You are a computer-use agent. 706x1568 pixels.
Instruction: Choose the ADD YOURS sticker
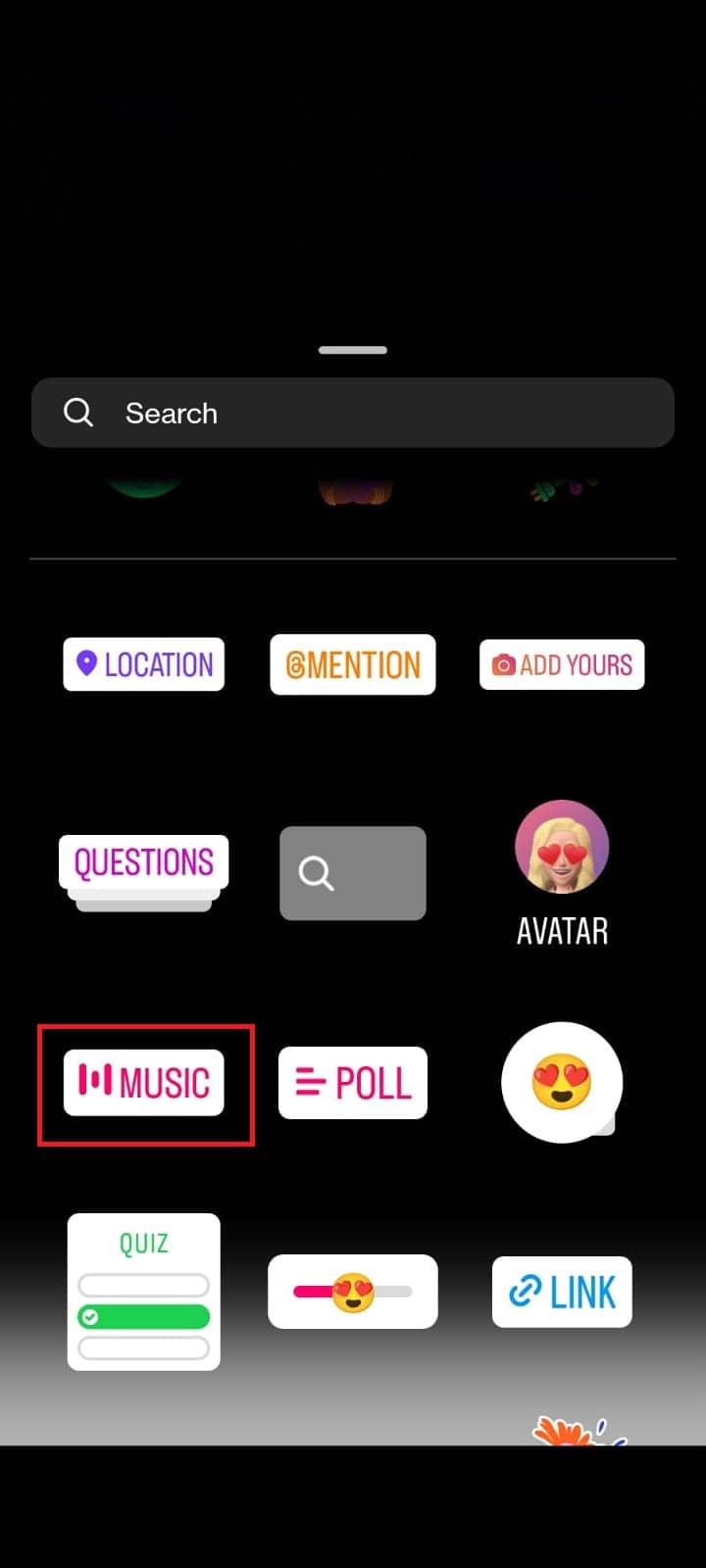(561, 664)
